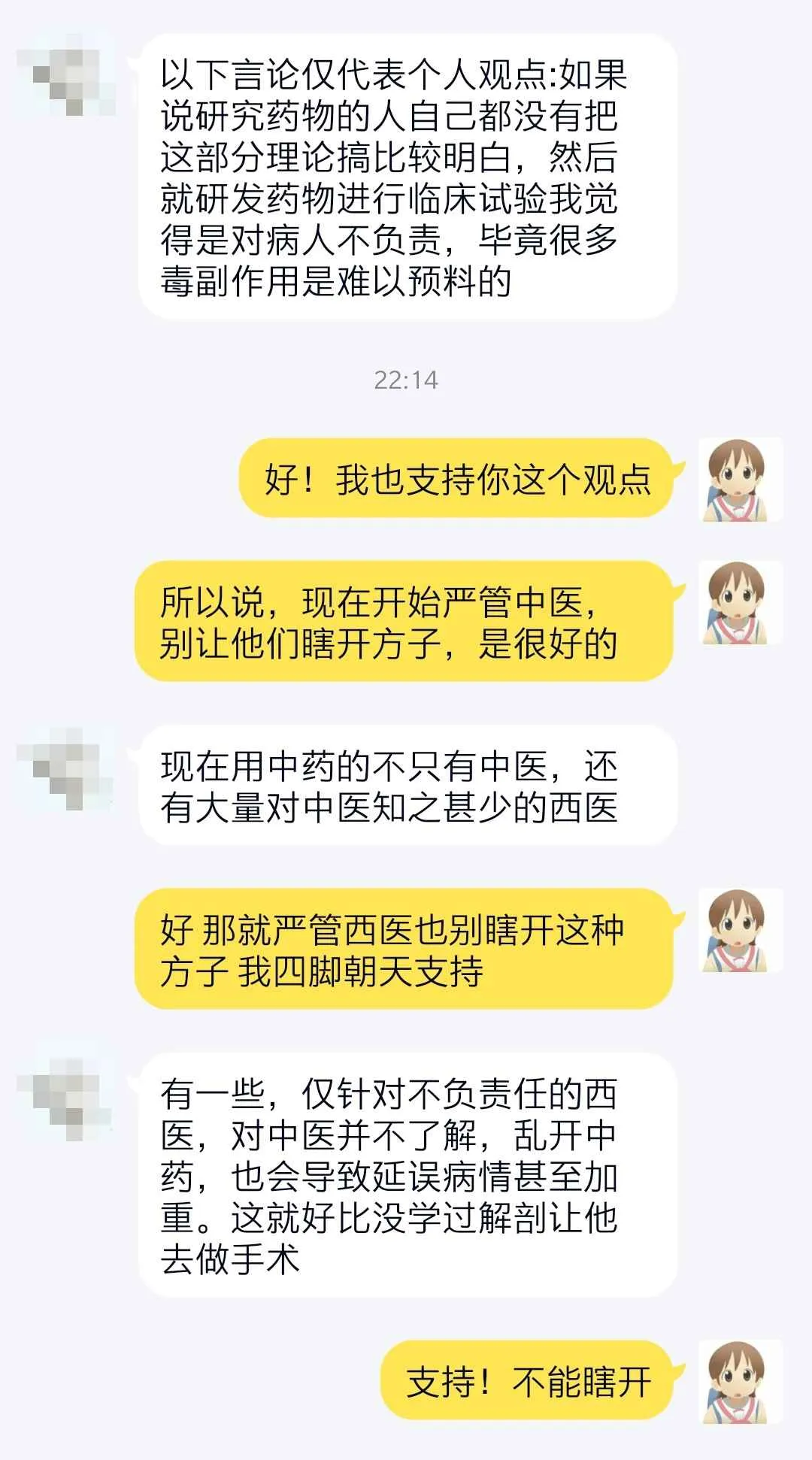812x1460 pixels.
Task: Tap blurred avatar beside '以下言论仅代表个人观点' message
Action: pos(65,74)
